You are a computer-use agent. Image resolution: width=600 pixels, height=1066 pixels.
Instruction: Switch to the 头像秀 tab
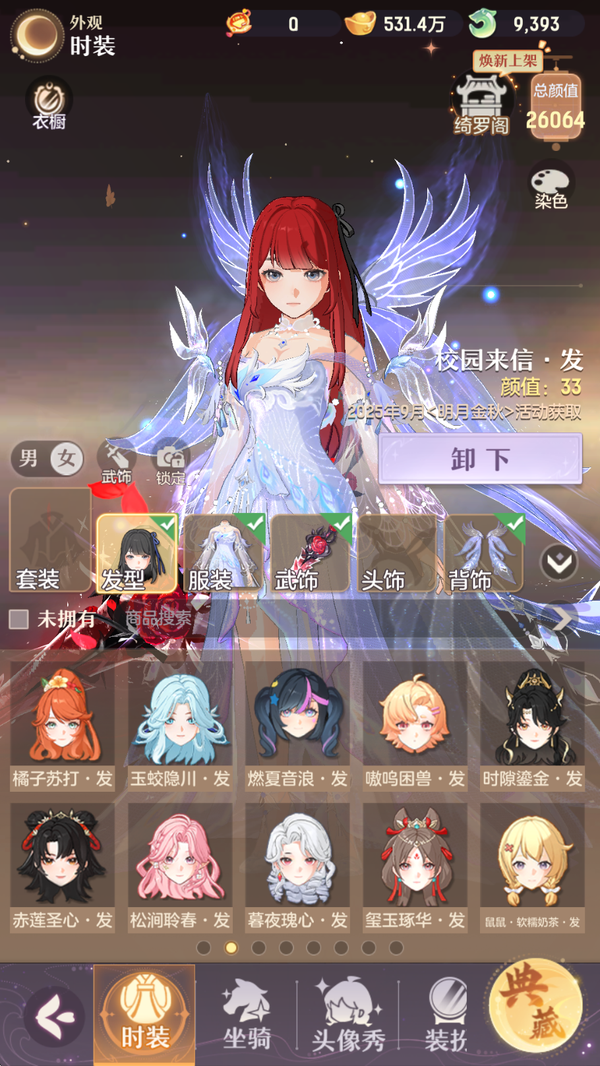click(349, 1011)
